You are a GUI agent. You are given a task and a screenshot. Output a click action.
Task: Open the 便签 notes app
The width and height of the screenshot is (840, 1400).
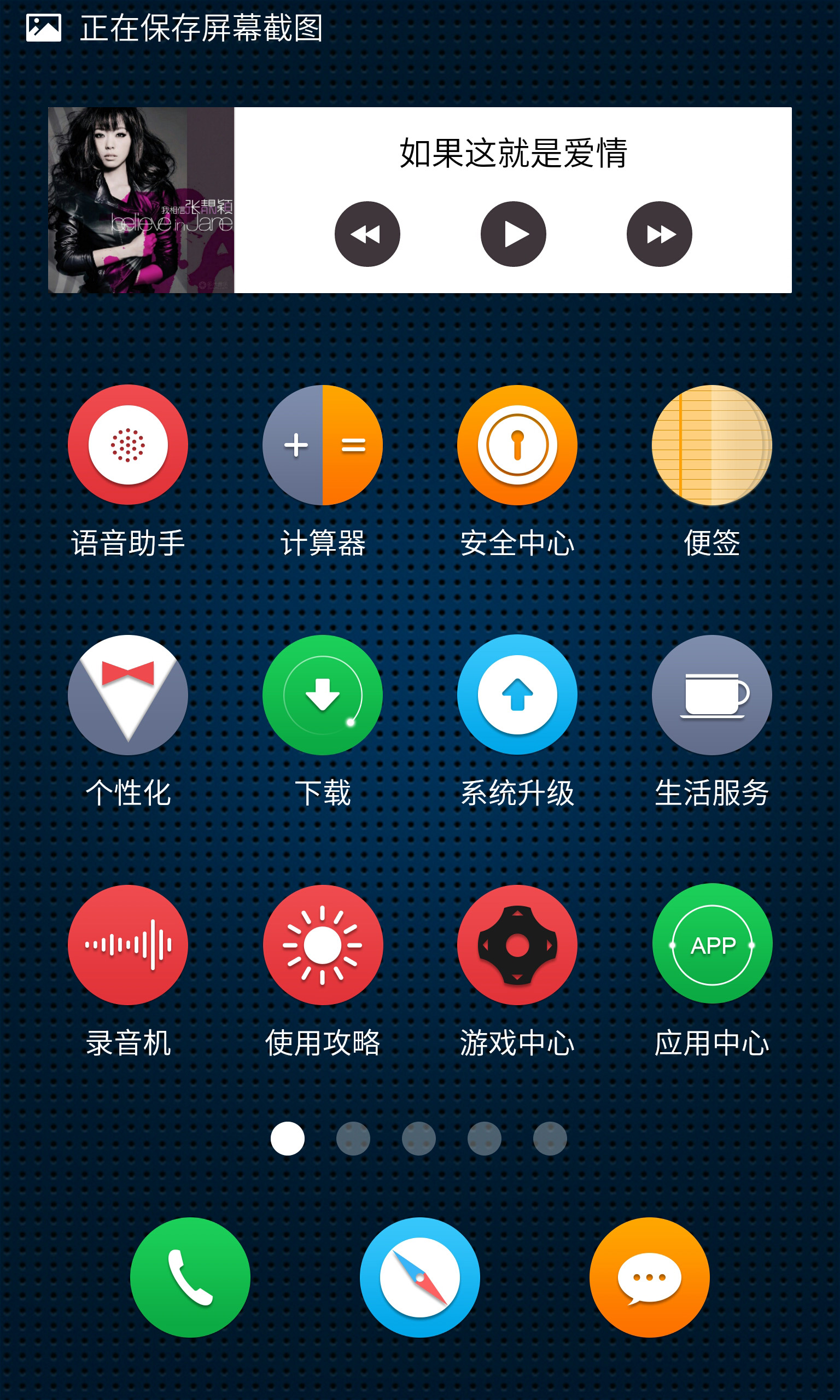pos(711,445)
